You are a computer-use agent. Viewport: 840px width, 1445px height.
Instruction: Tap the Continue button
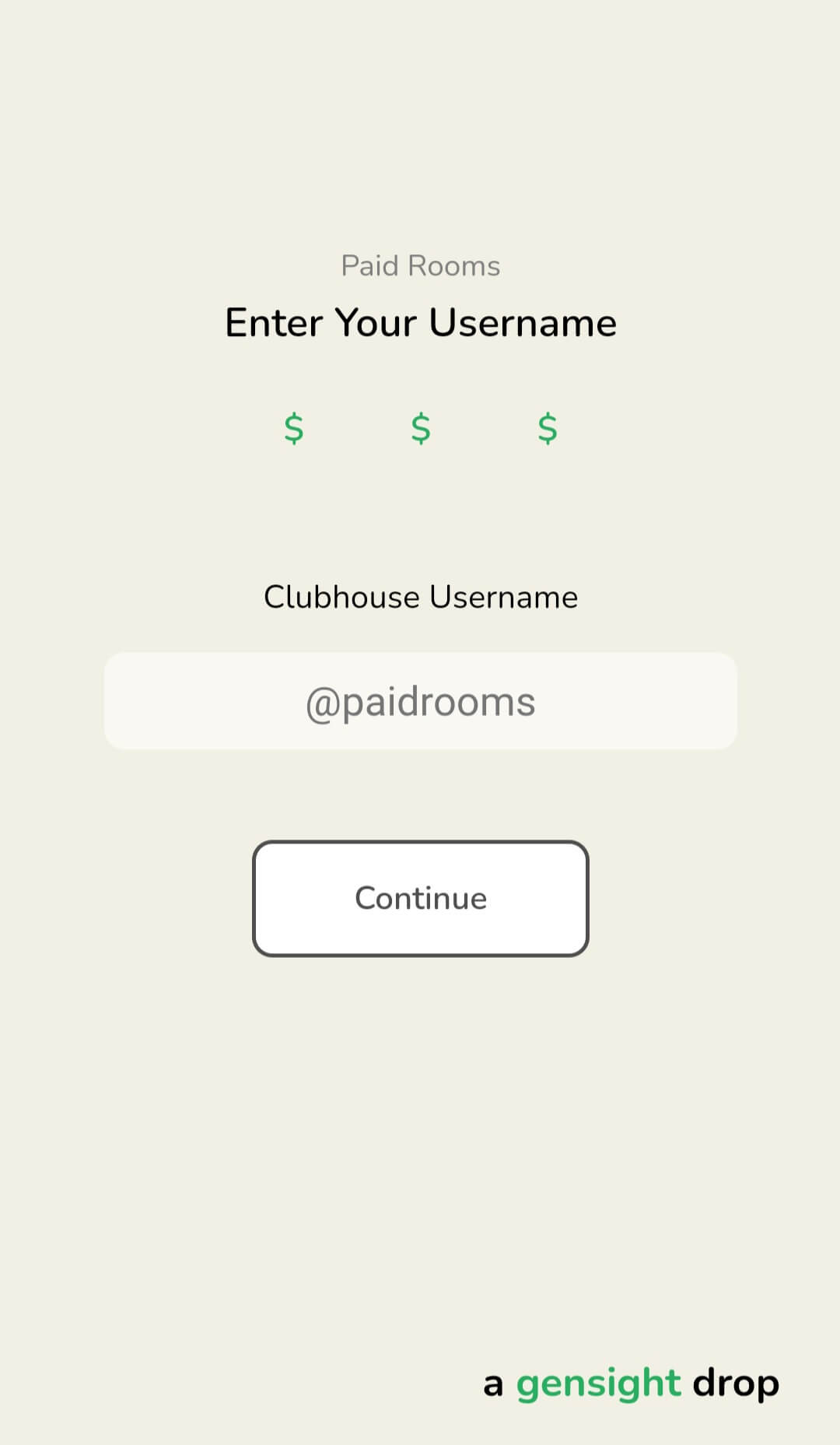point(420,898)
